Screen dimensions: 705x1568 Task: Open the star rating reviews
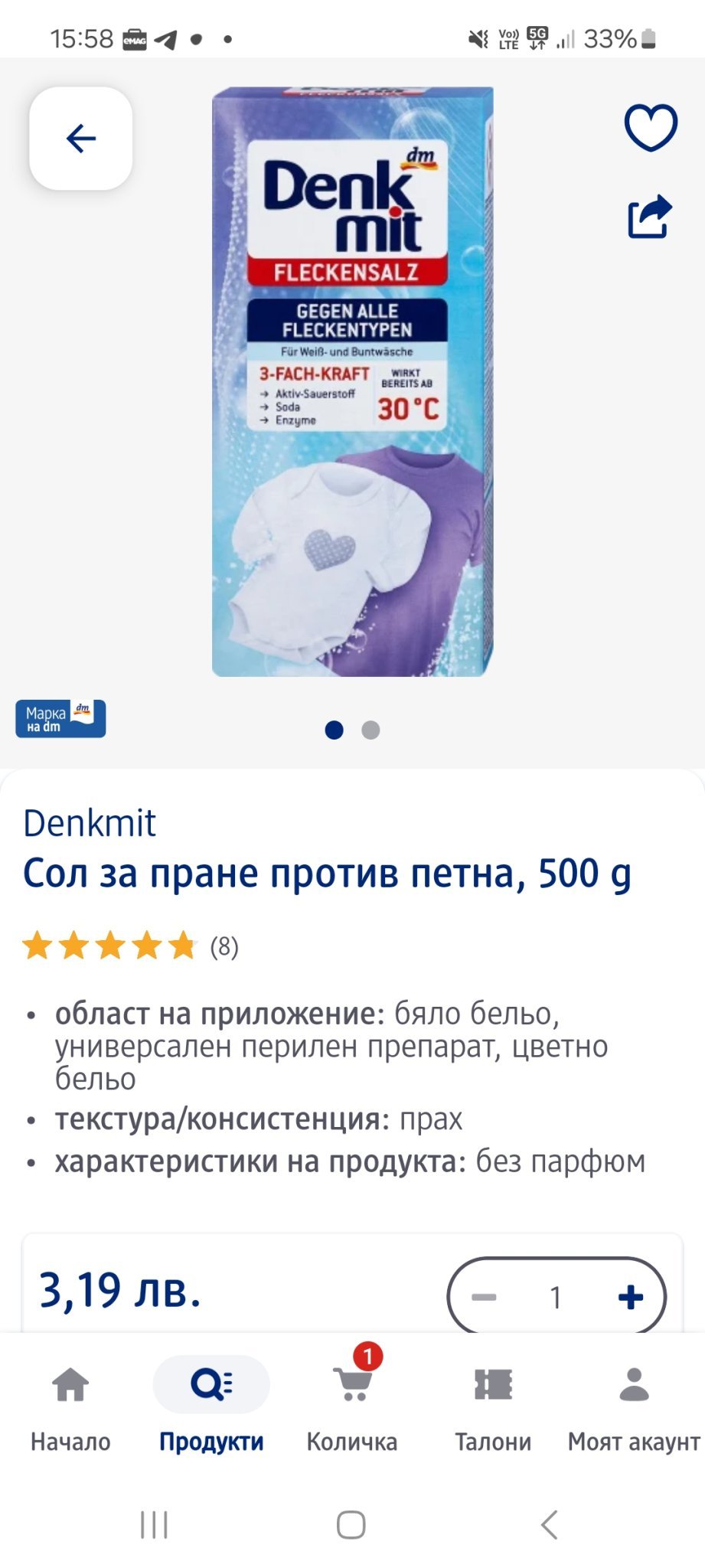130,946
